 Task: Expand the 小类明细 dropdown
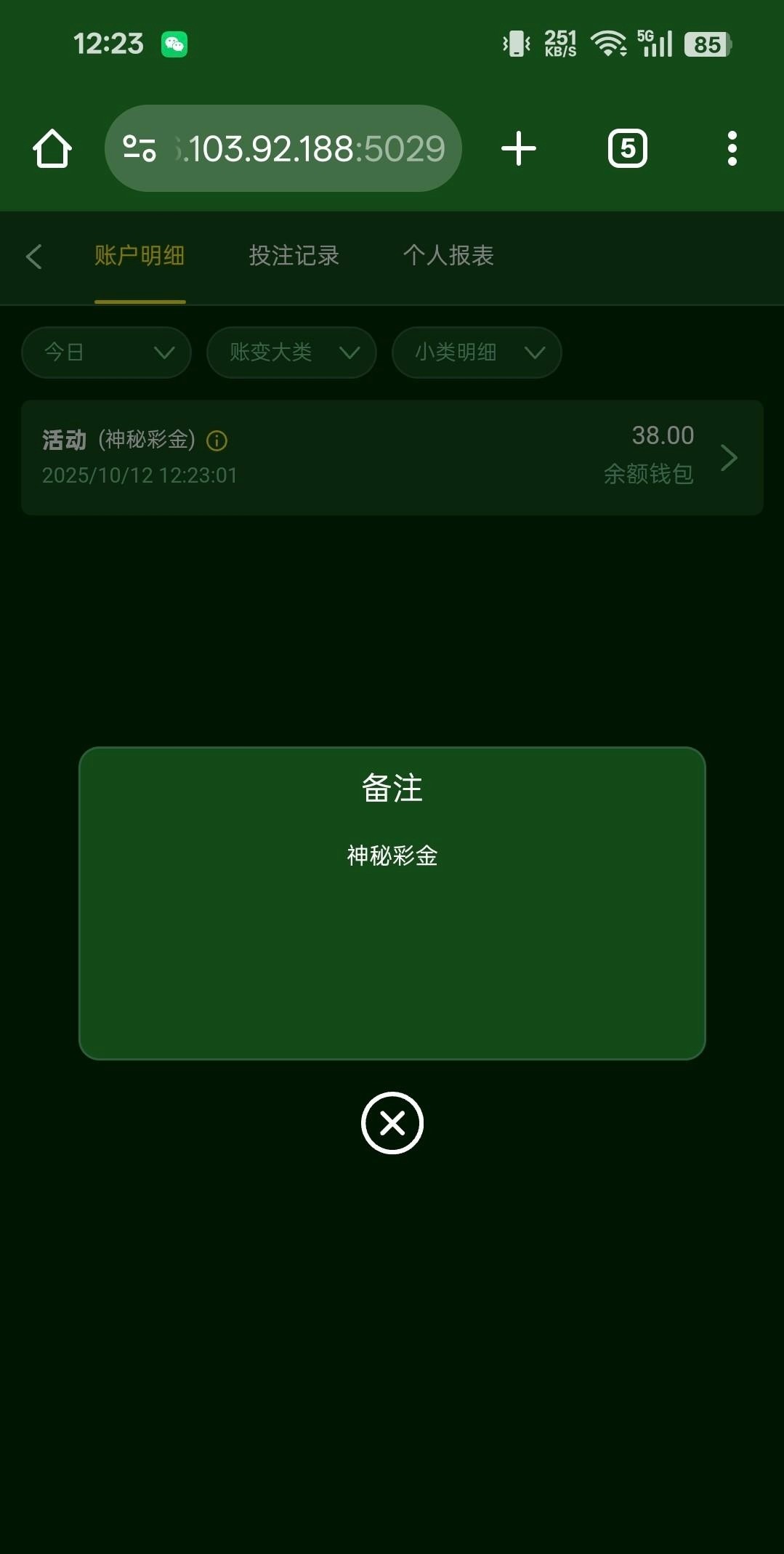(477, 353)
